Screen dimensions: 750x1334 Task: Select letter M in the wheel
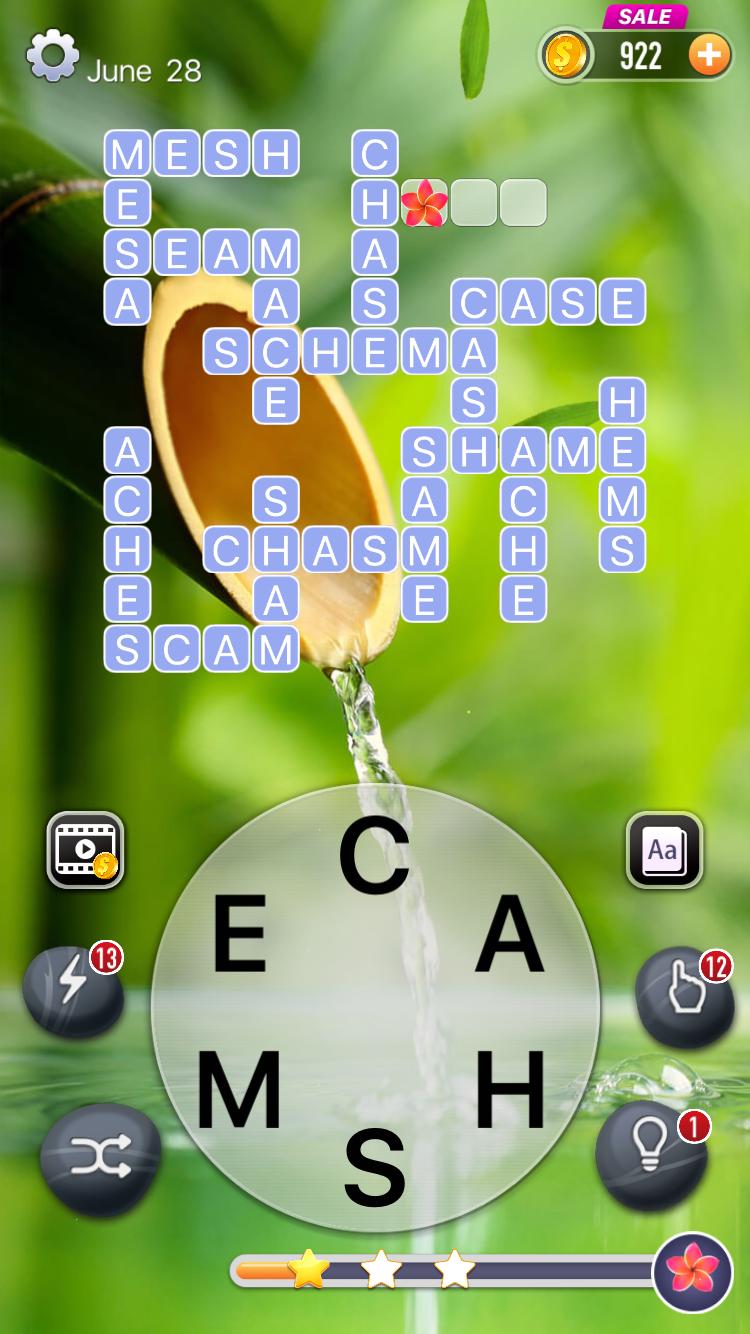click(x=238, y=1090)
